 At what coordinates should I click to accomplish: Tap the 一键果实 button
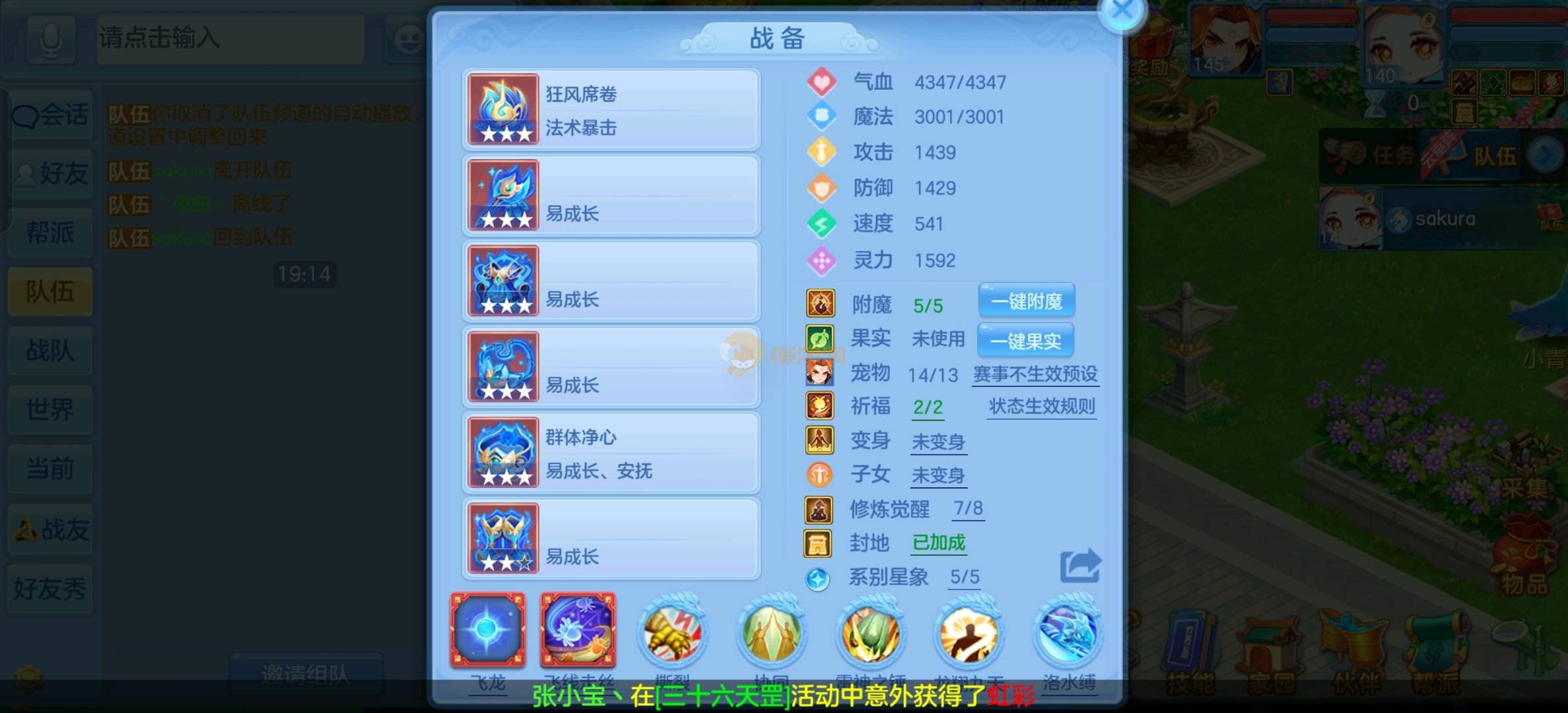(x=1025, y=341)
